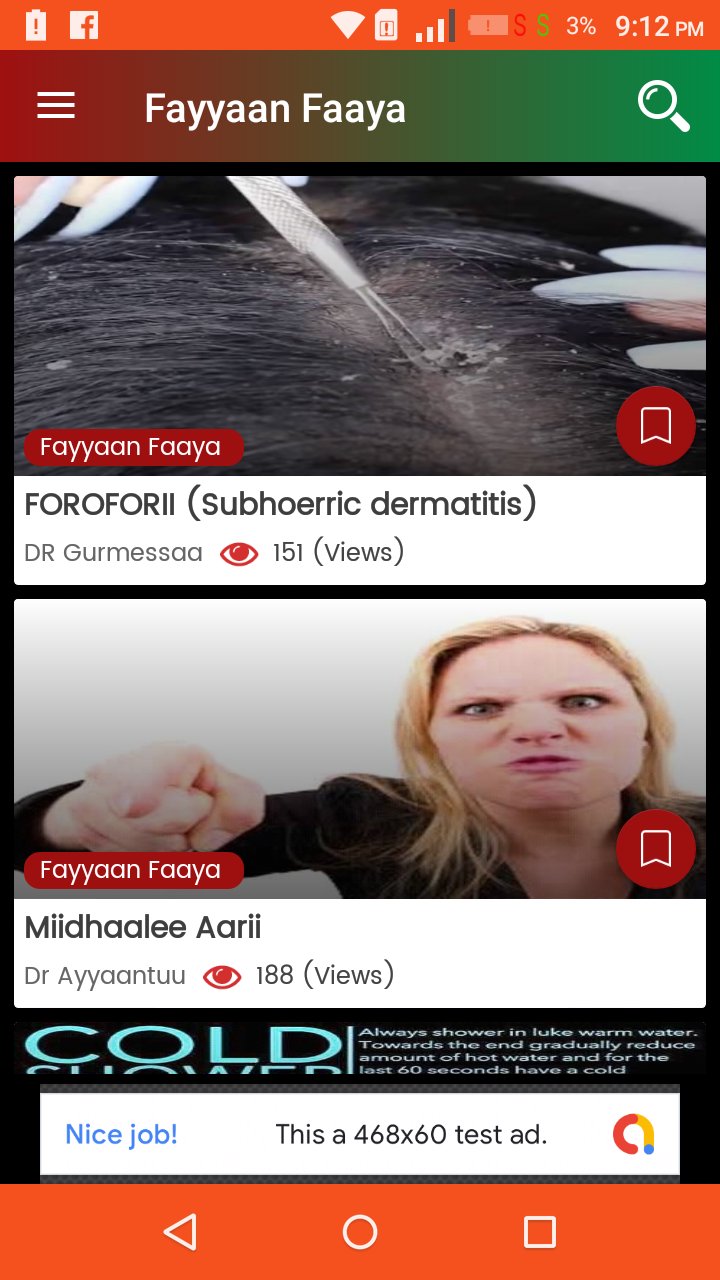Open the Fayyaan Faaya label on the first video
Viewport: 720px width, 1280px height.
click(133, 446)
